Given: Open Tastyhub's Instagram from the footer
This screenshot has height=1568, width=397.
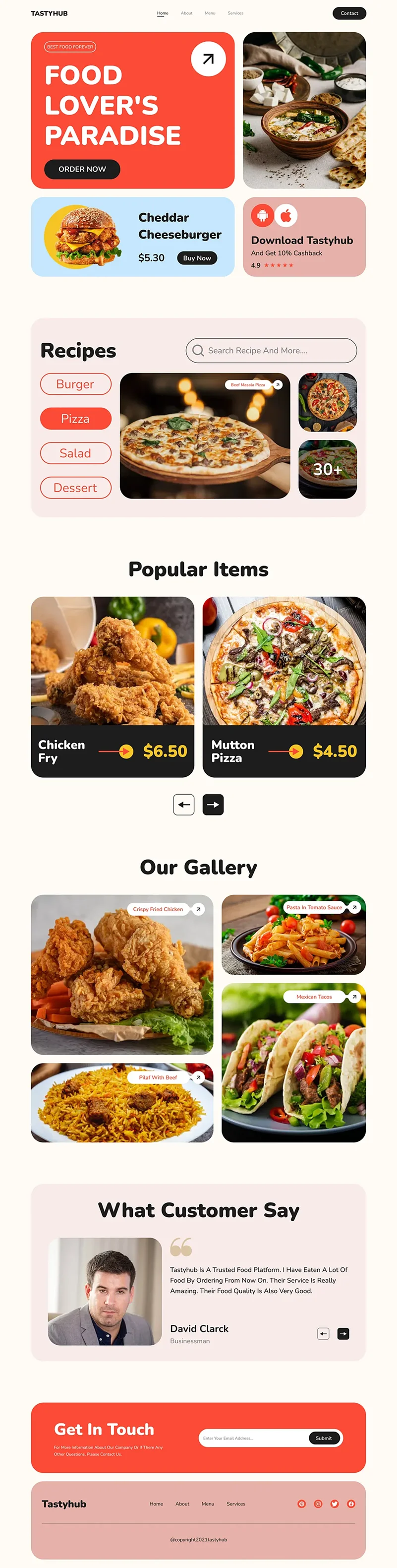Looking at the screenshot, I should (x=318, y=1504).
